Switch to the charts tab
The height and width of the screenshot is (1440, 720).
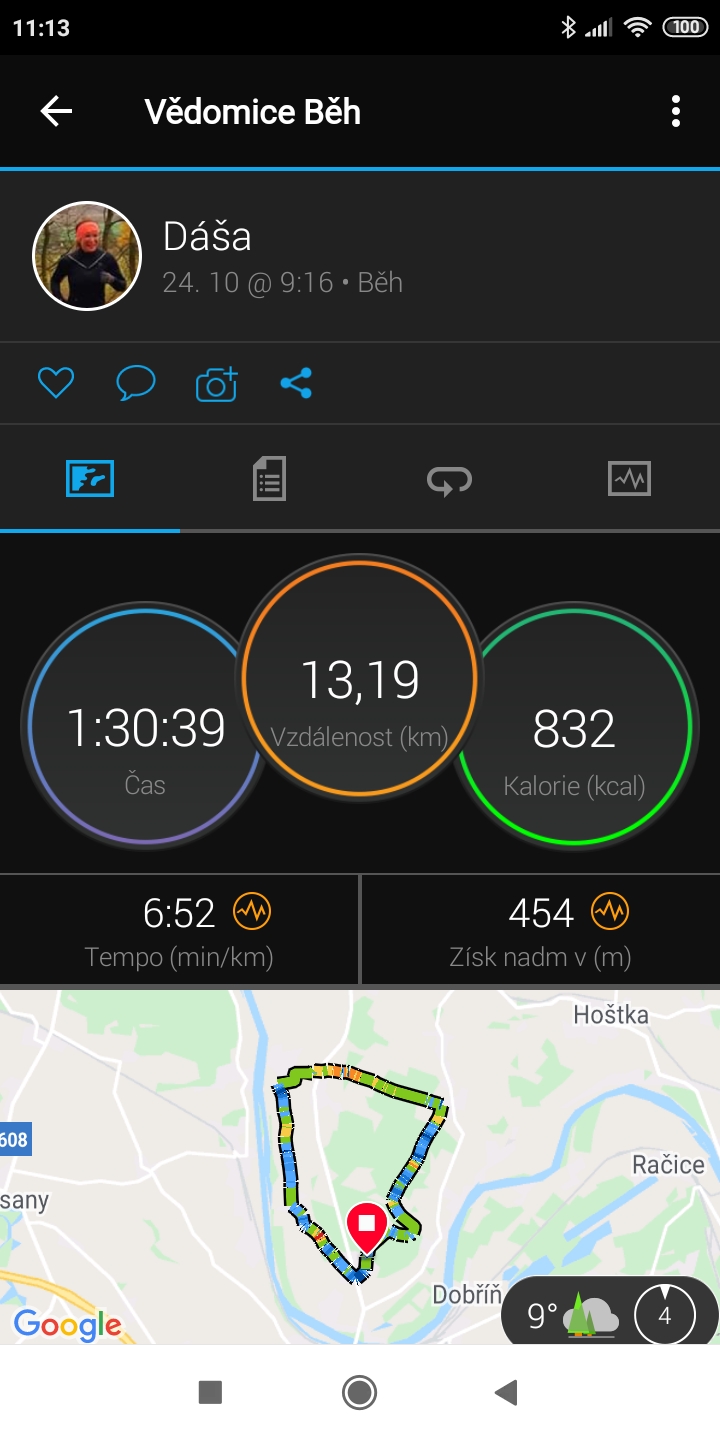[629, 479]
